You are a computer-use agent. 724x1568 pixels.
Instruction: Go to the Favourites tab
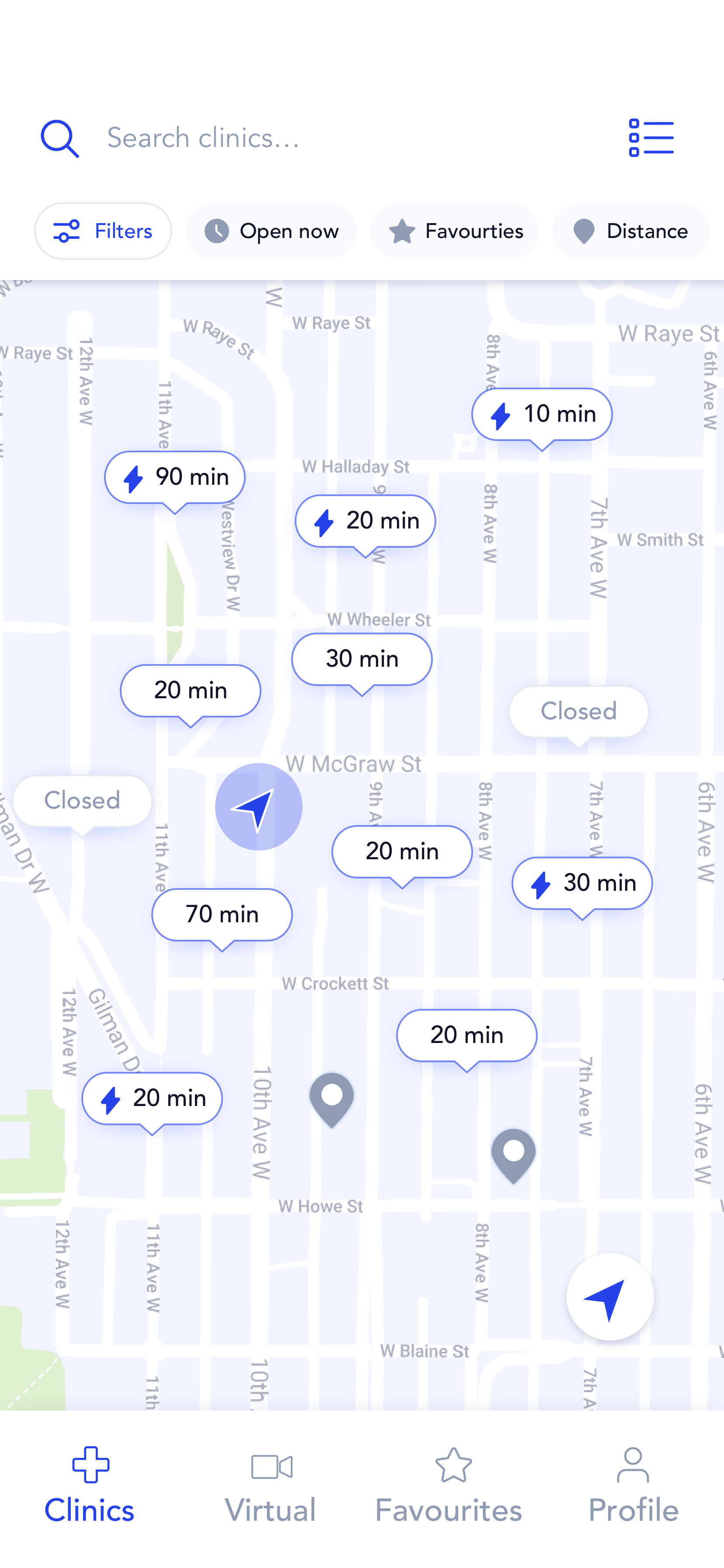[x=449, y=1485]
